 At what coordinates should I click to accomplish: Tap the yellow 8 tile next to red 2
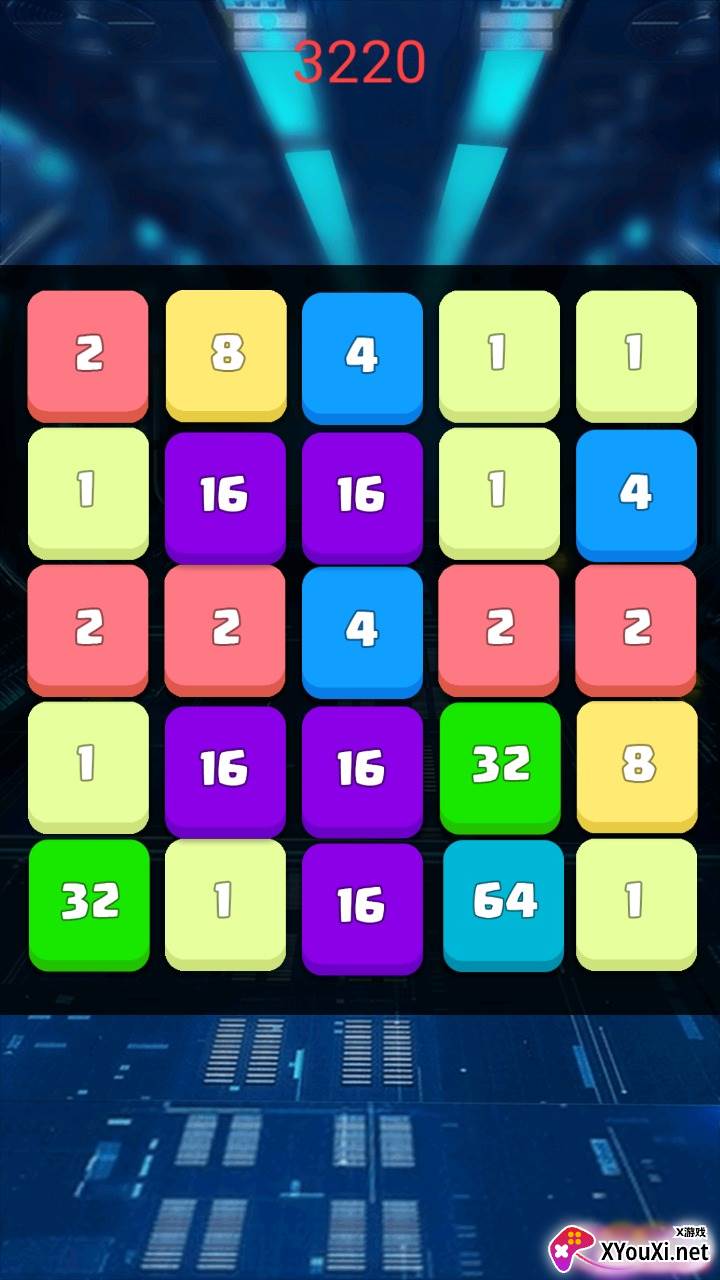226,356
